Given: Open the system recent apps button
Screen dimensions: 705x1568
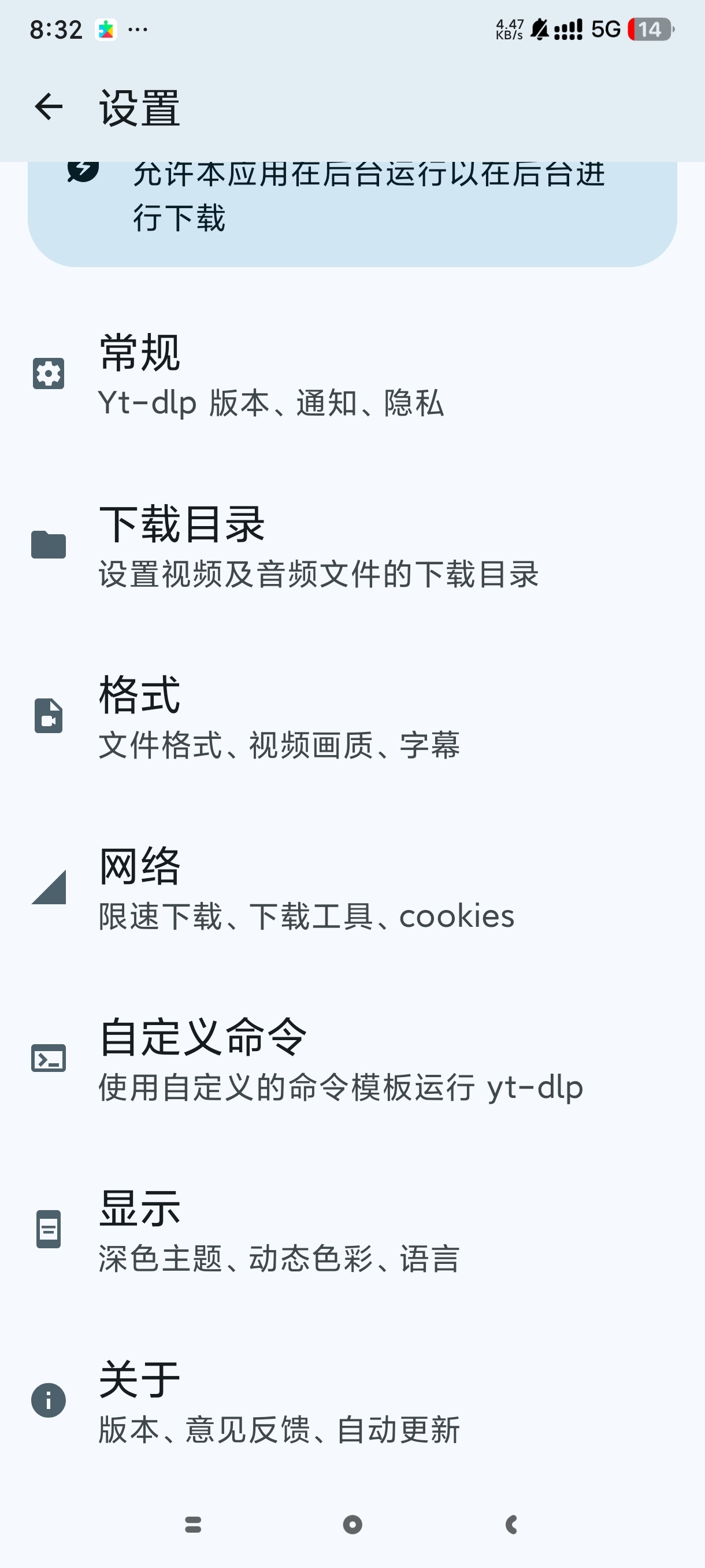Looking at the screenshot, I should click(193, 1524).
